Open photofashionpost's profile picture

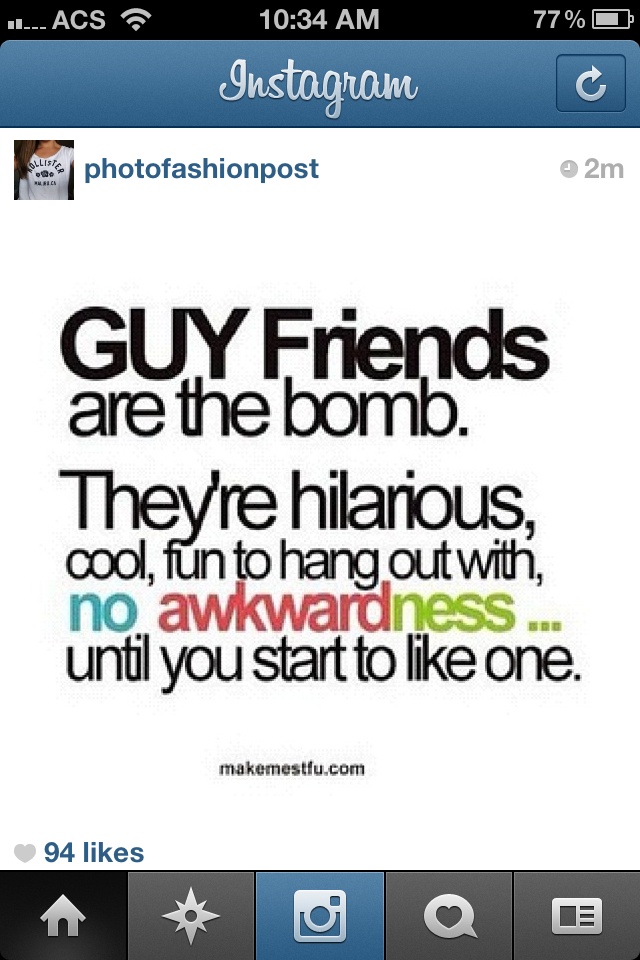pos(44,170)
